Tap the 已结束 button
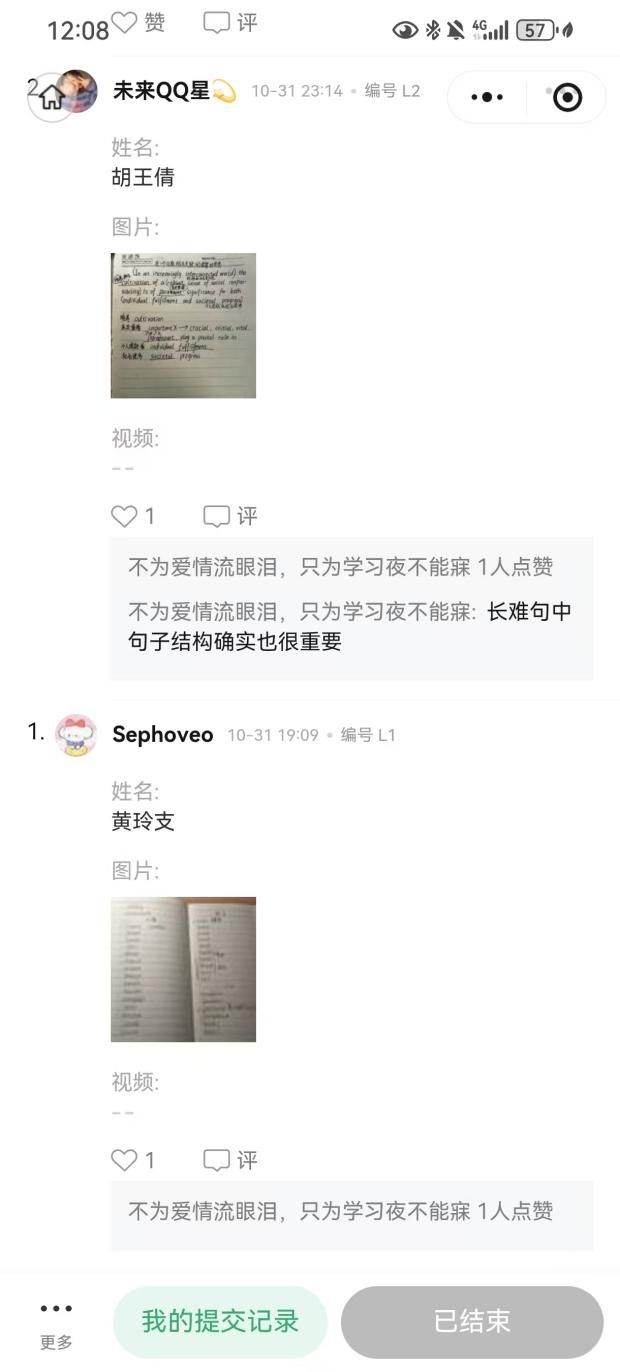The width and height of the screenshot is (620, 1372). 472,1321
